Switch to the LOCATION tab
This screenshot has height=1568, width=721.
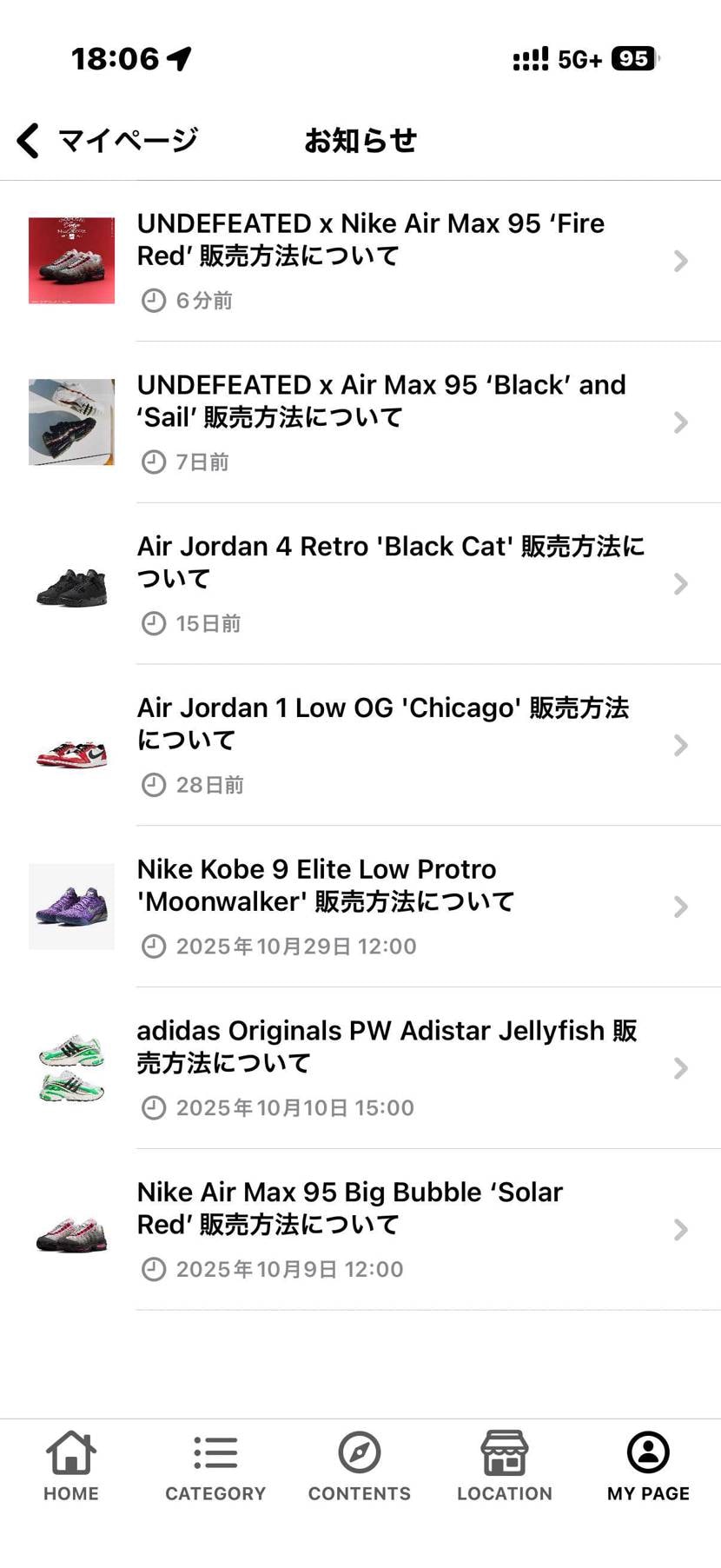tap(505, 1467)
